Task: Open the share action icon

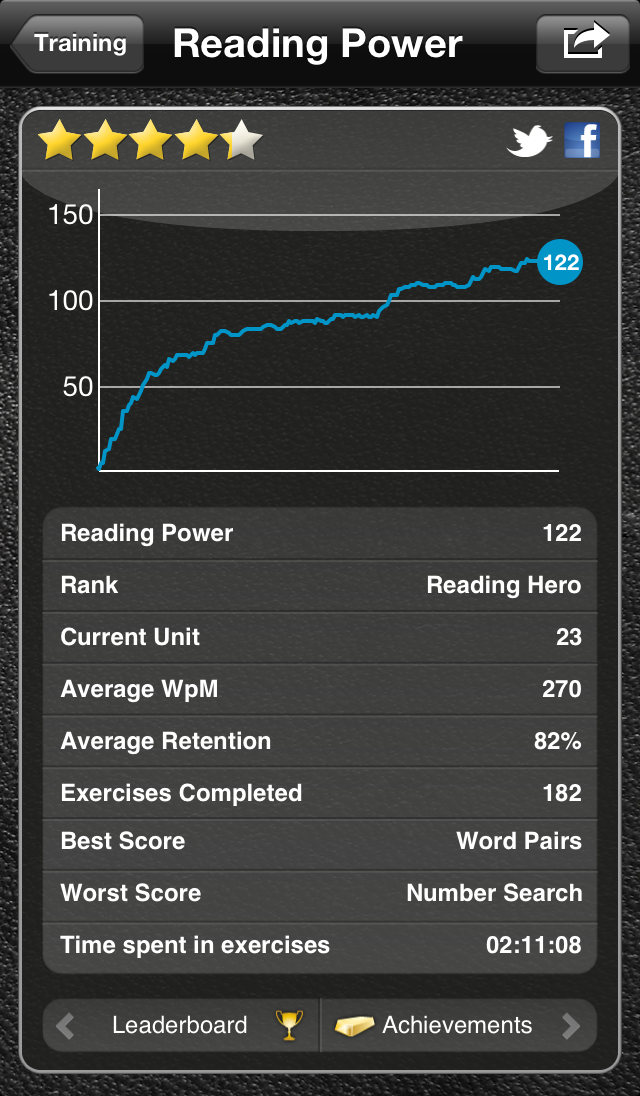Action: [x=583, y=43]
